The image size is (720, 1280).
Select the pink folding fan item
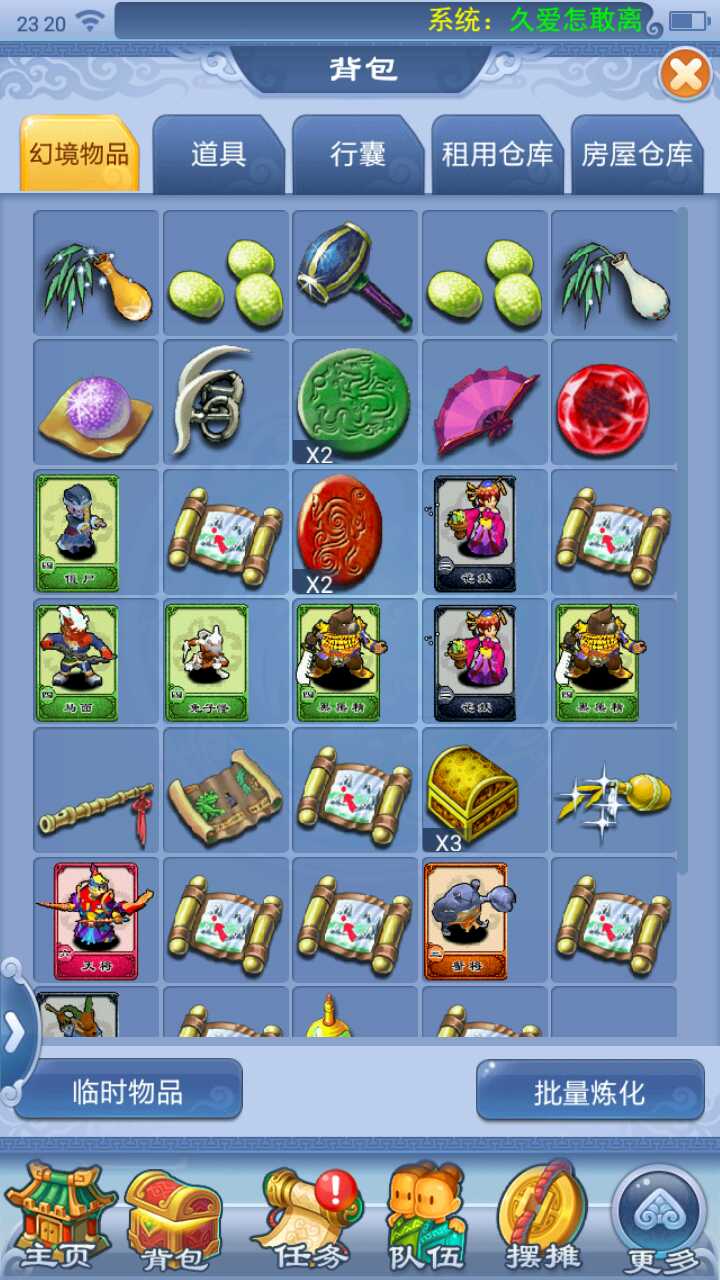click(x=484, y=403)
